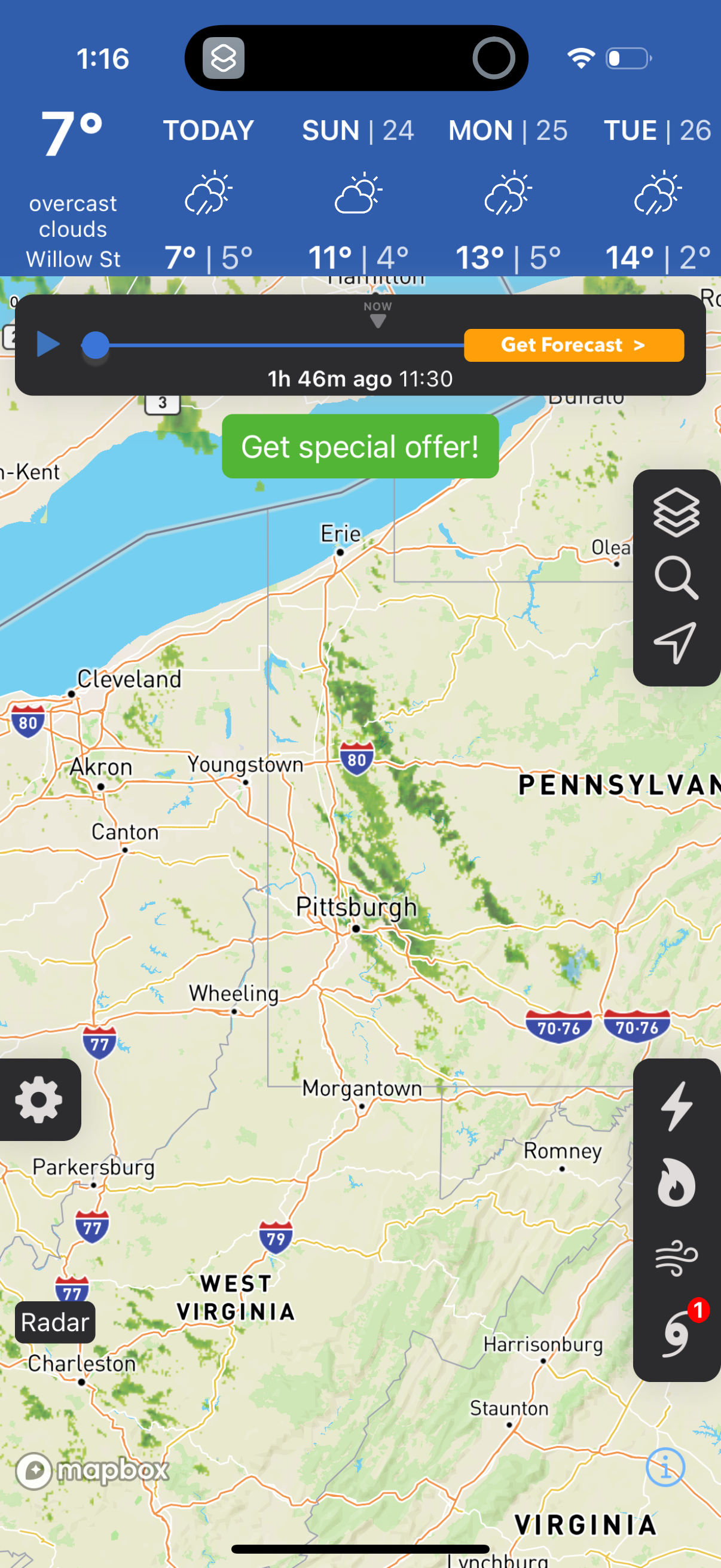721x1568 pixels.
Task: Tap the Get special offer banner
Action: 360,446
